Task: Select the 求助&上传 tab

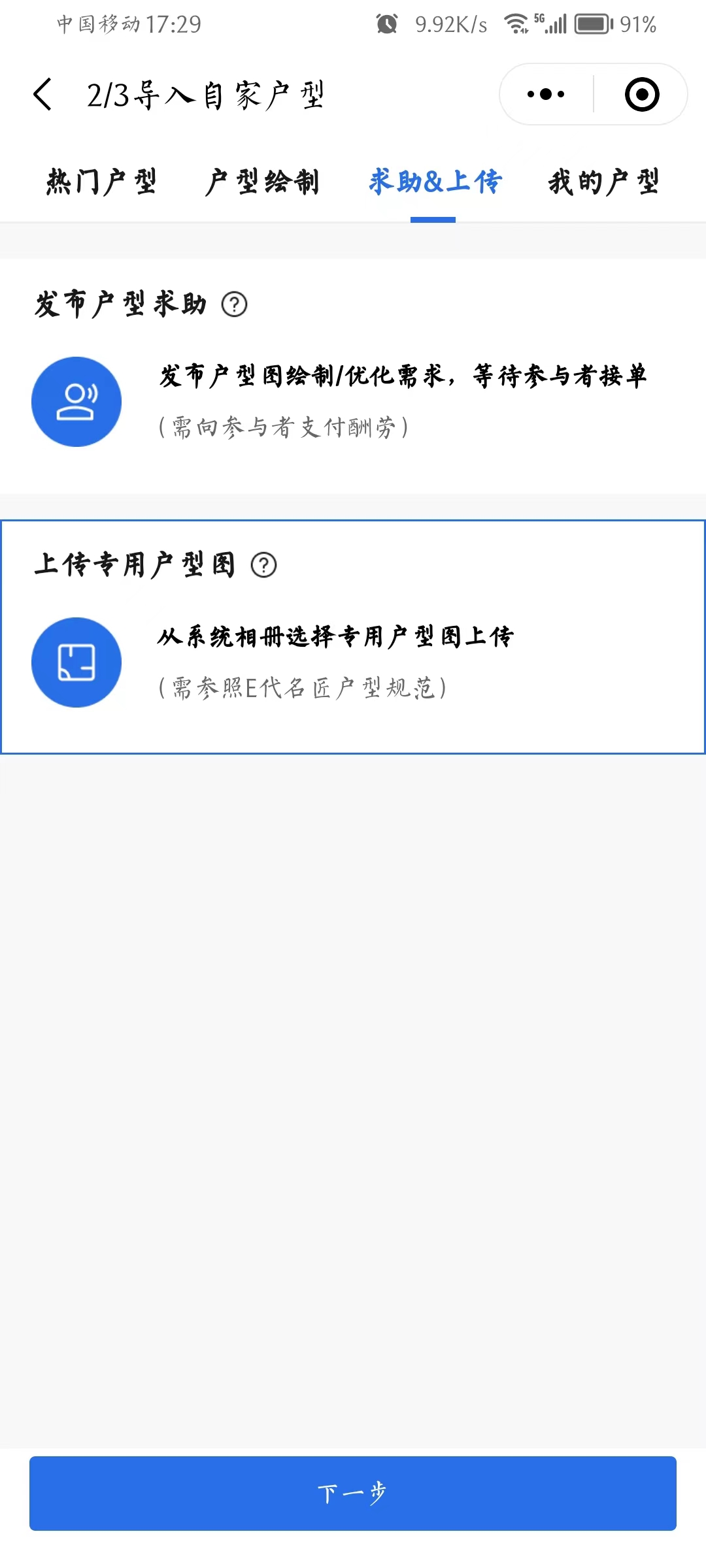Action: [435, 182]
